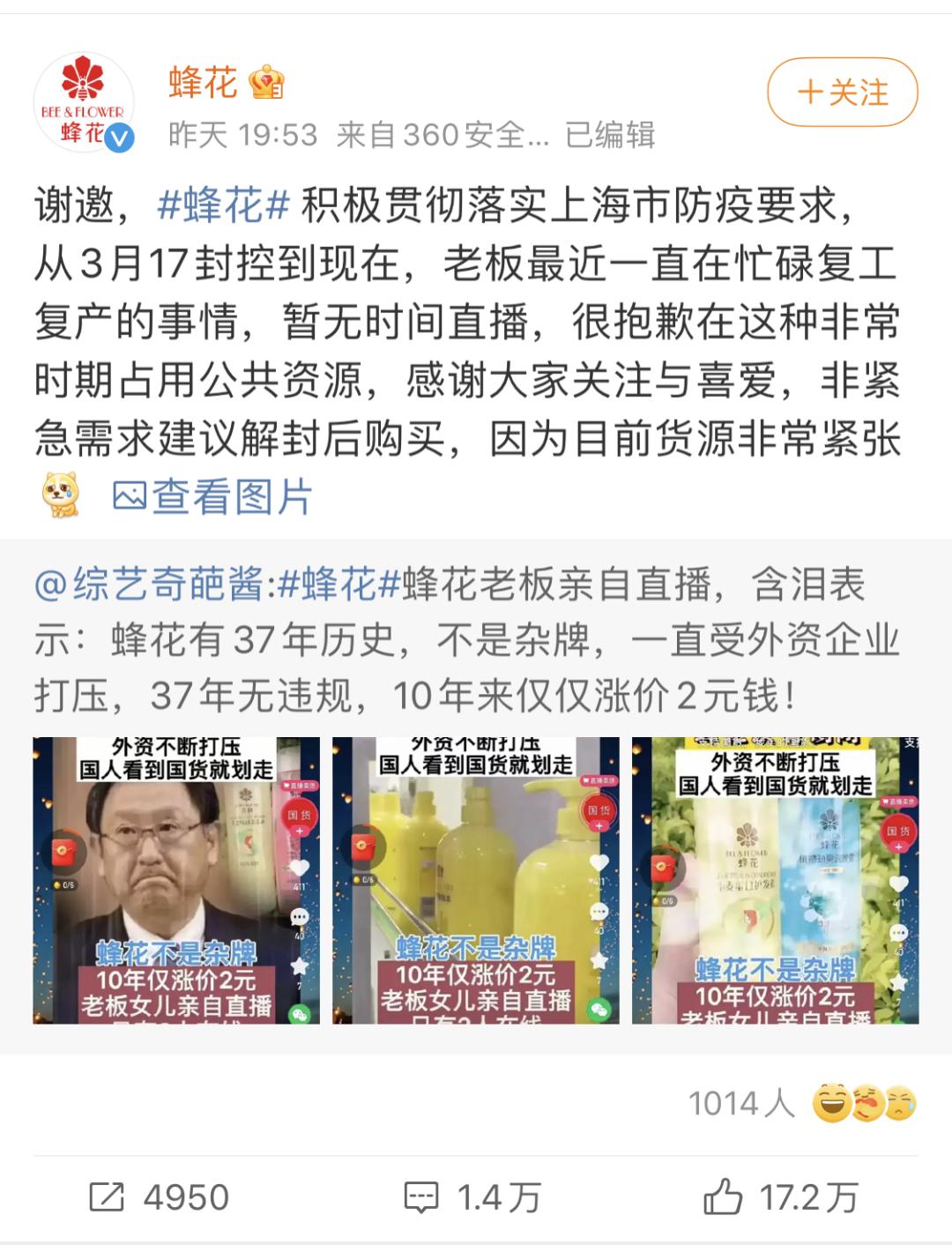Like this post (17.2万)
The width and height of the screenshot is (952, 1245).
[x=780, y=1197]
